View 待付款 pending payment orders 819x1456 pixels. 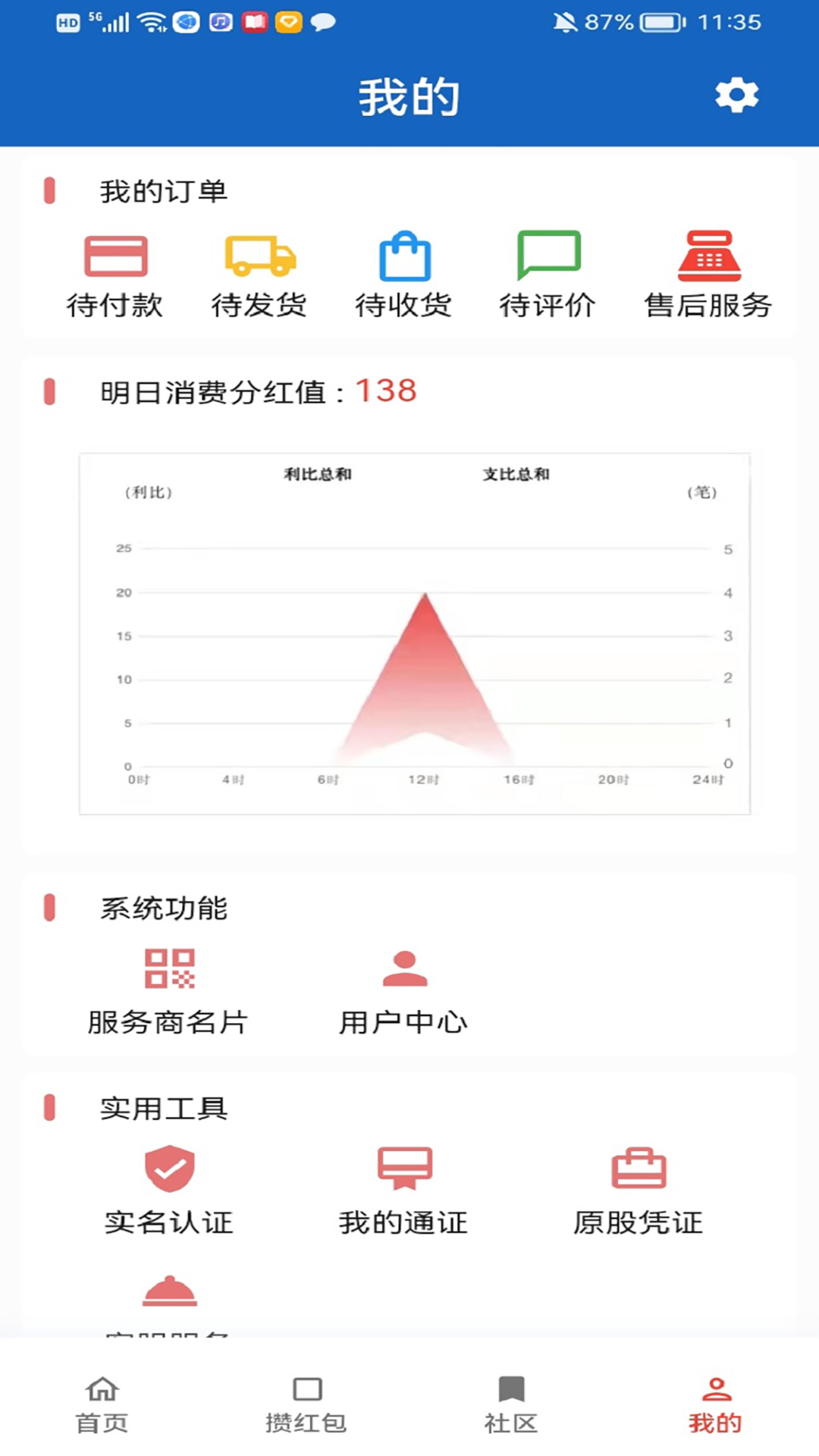click(x=115, y=275)
